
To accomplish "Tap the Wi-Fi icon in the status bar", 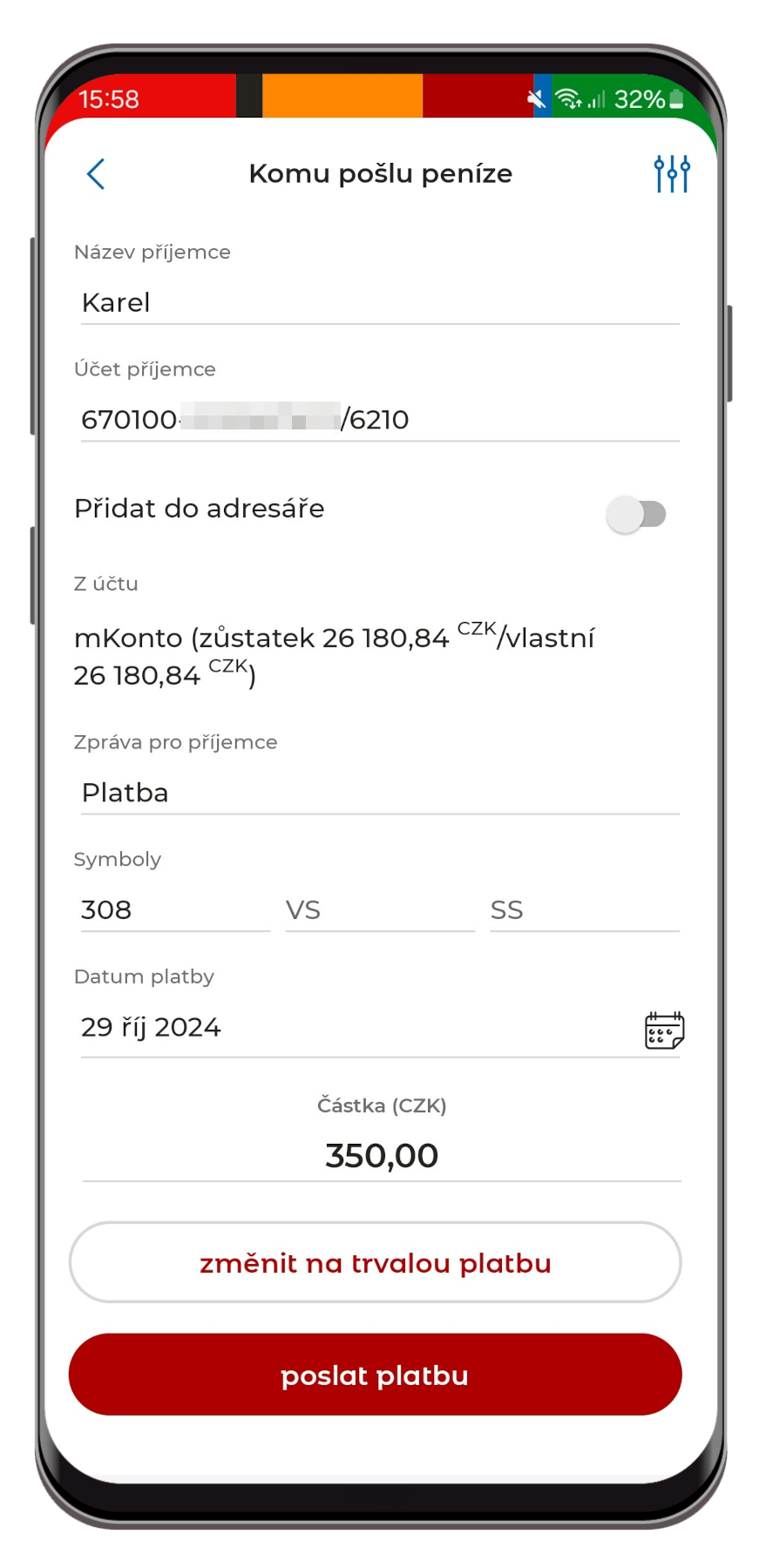I will (x=569, y=98).
